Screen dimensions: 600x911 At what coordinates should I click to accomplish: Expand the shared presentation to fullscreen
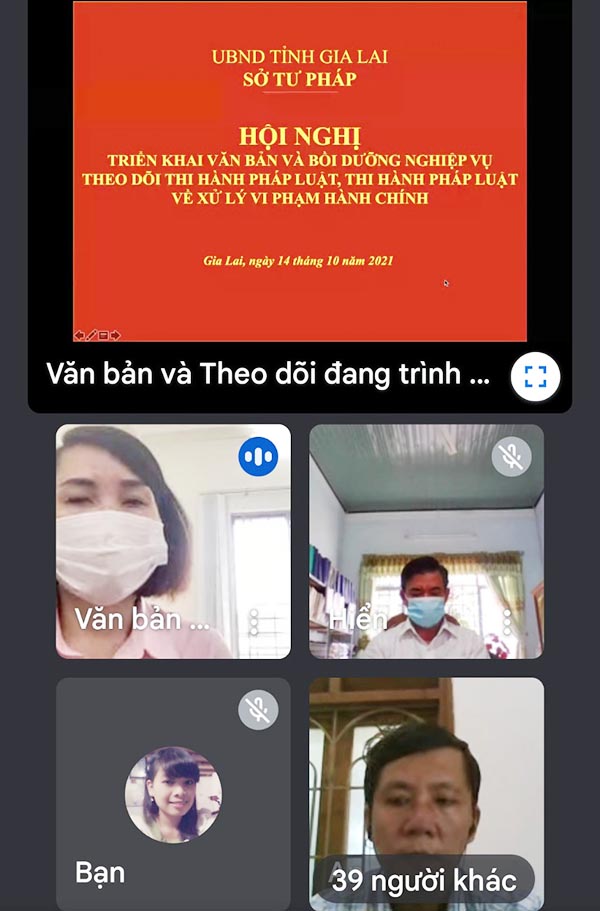click(x=535, y=376)
